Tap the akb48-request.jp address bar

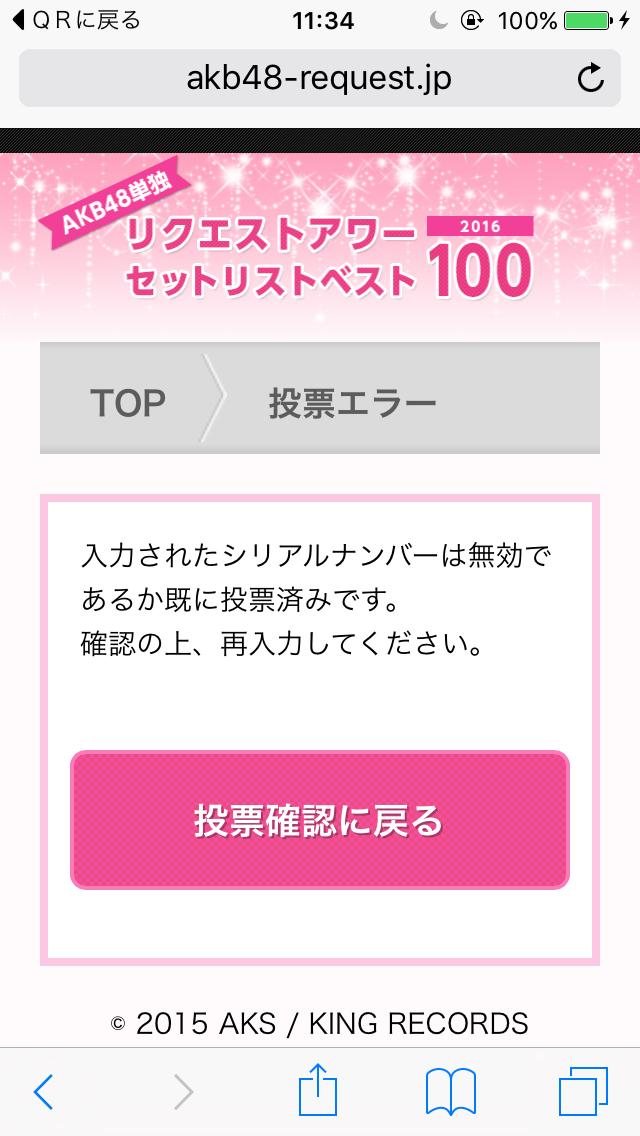[x=300, y=78]
